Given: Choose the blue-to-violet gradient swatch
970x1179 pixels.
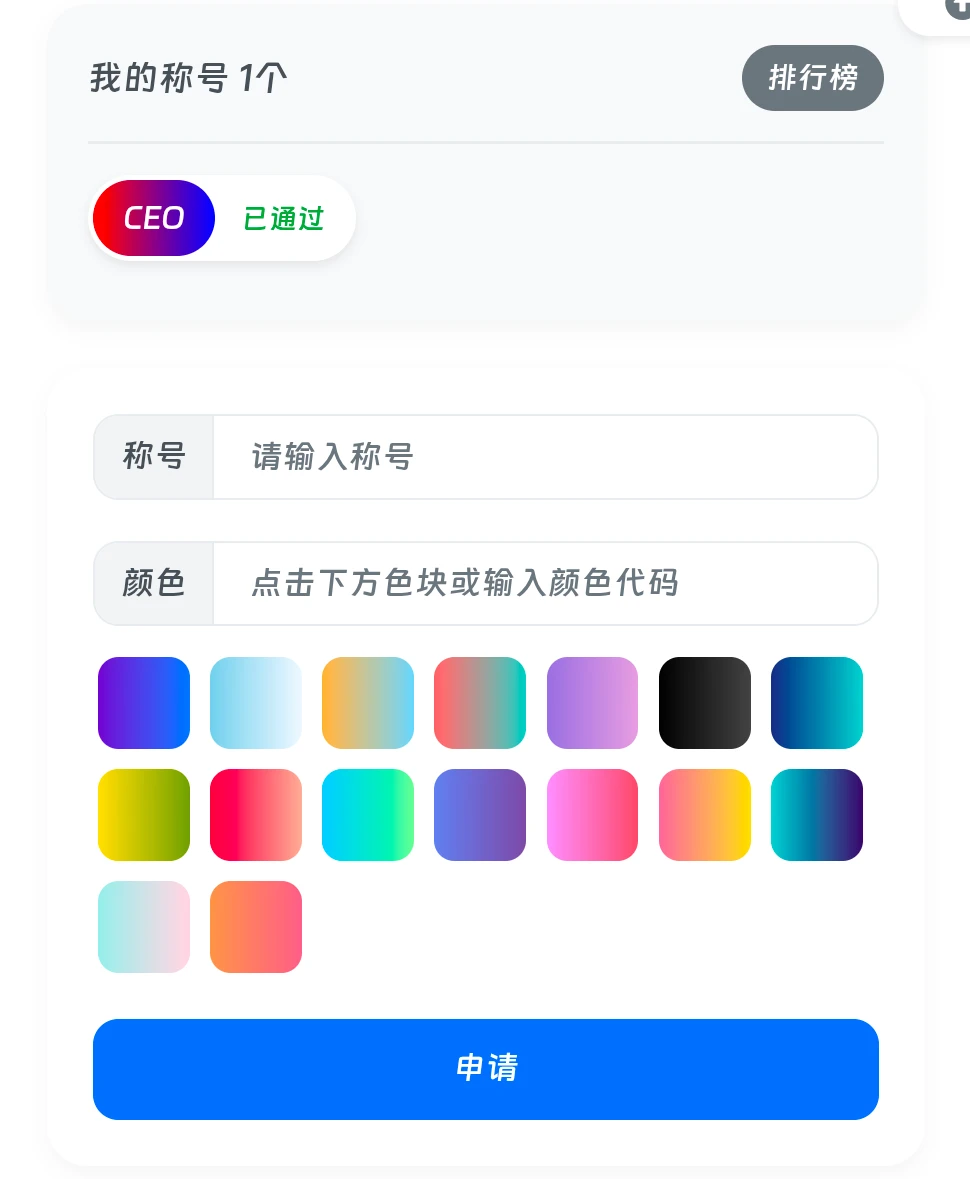Looking at the screenshot, I should click(x=480, y=814).
